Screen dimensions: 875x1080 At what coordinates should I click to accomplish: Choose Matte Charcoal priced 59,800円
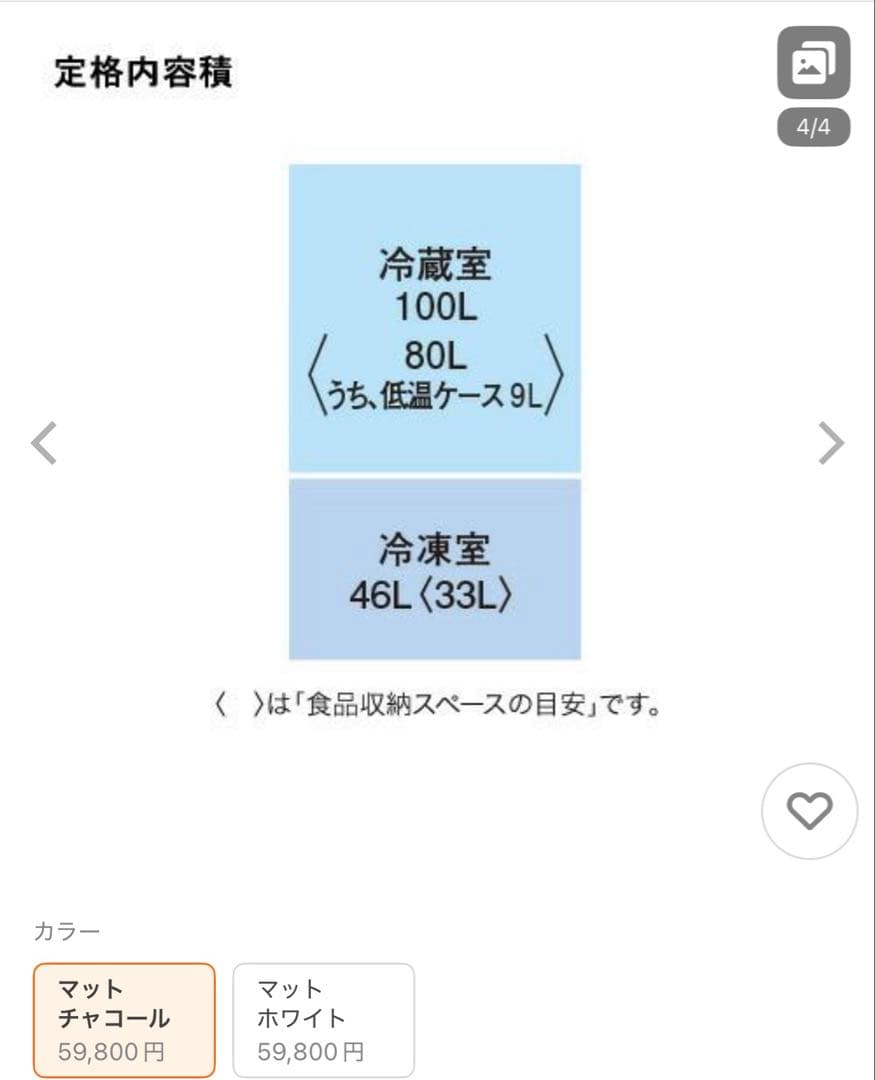[x=124, y=1019]
